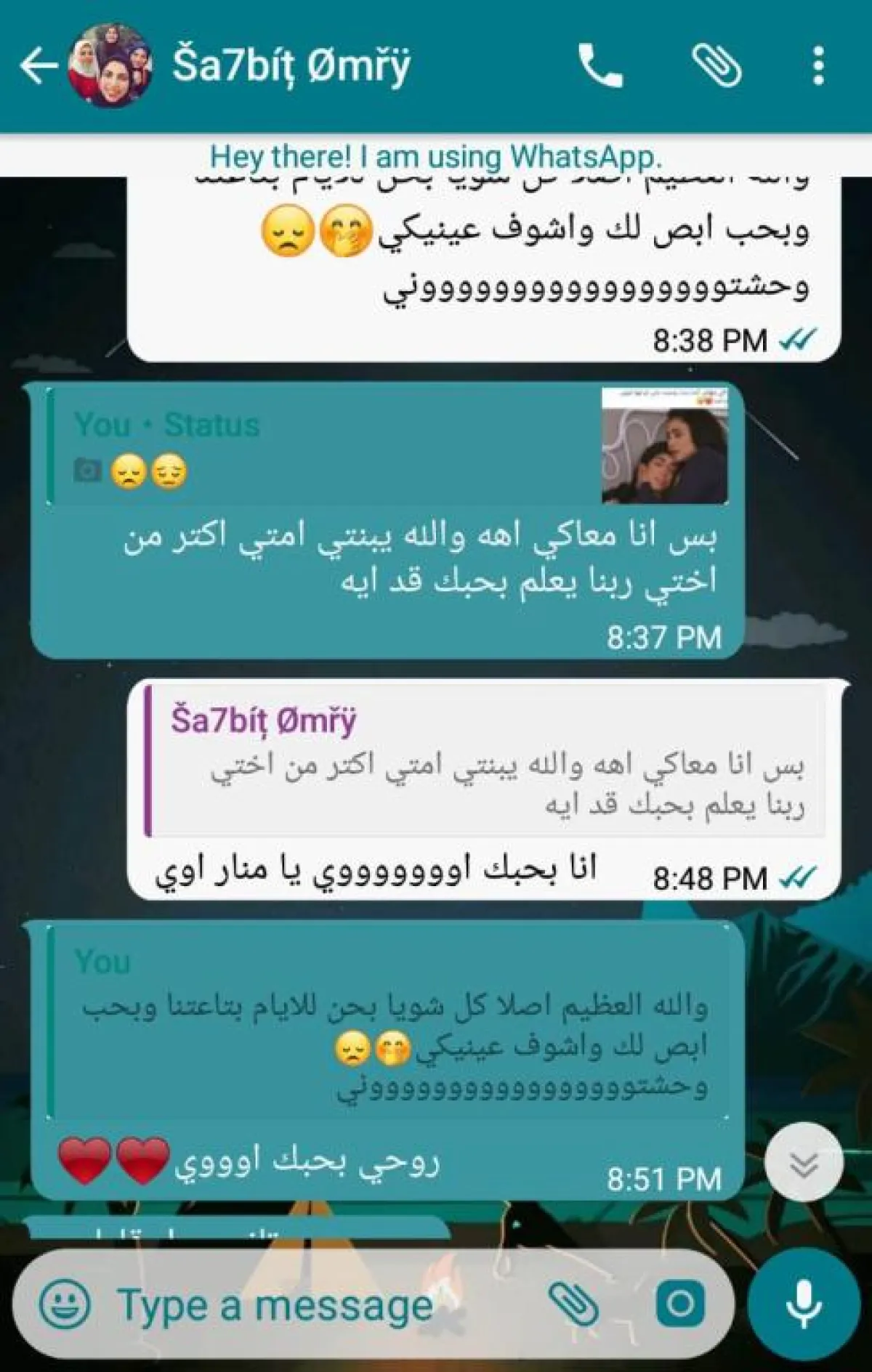
Task: Jump to bottom of the chat
Action: [x=804, y=1162]
